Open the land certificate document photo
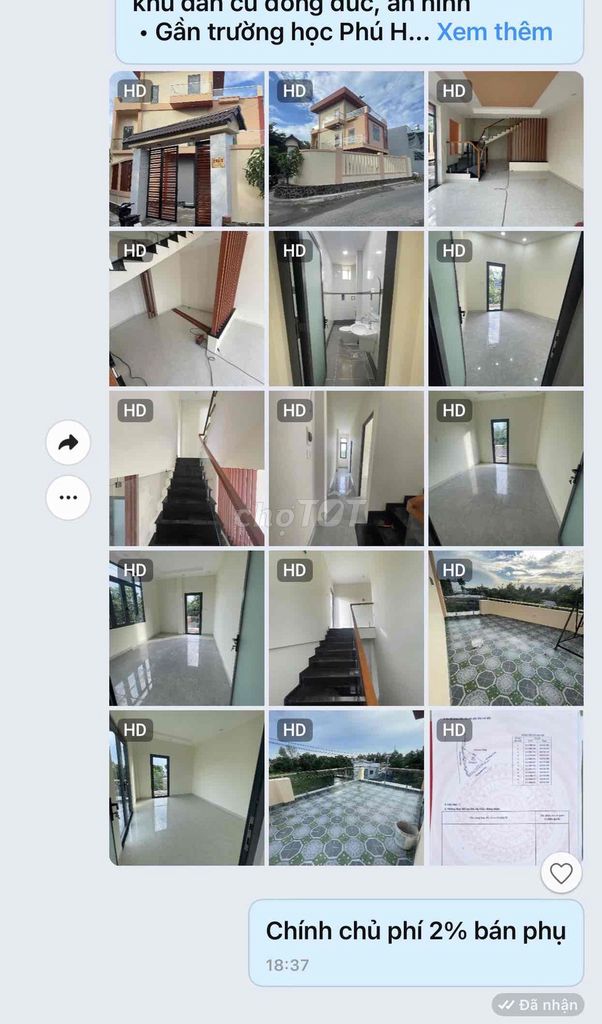The image size is (602, 1024). pos(506,788)
